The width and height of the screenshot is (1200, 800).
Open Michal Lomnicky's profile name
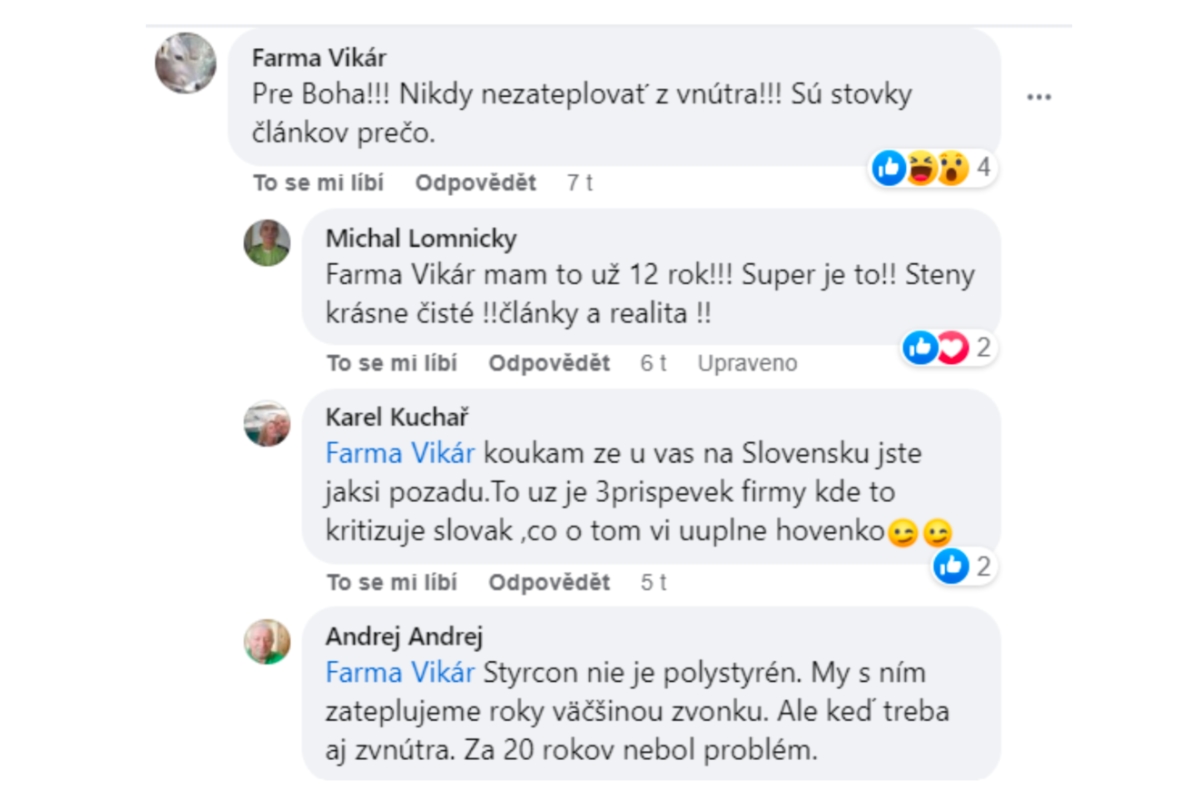pyautogui.click(x=421, y=238)
